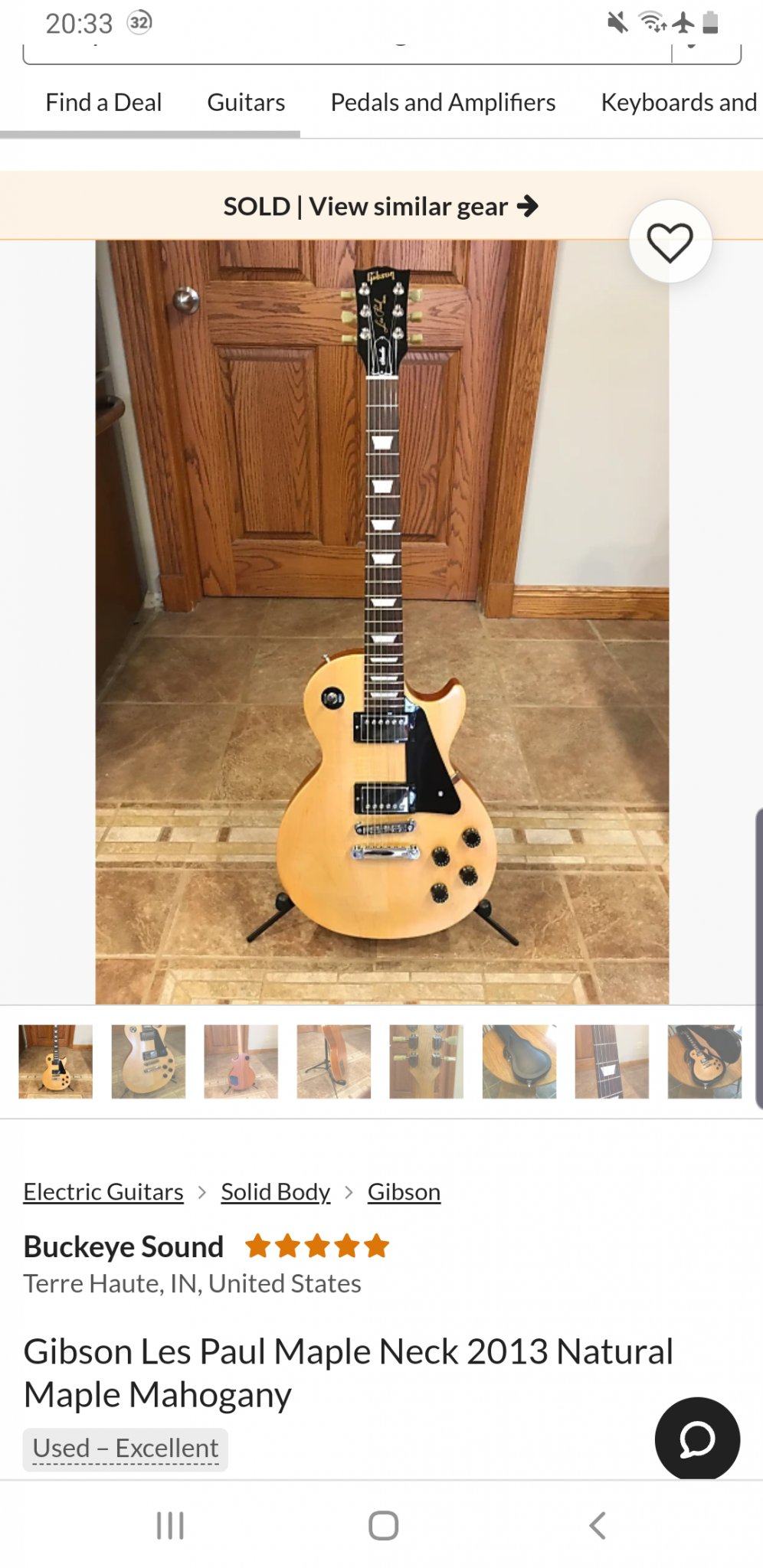View the fifth thumbnail showing the tuners
Viewport: 763px width, 1568px height.
(427, 1061)
